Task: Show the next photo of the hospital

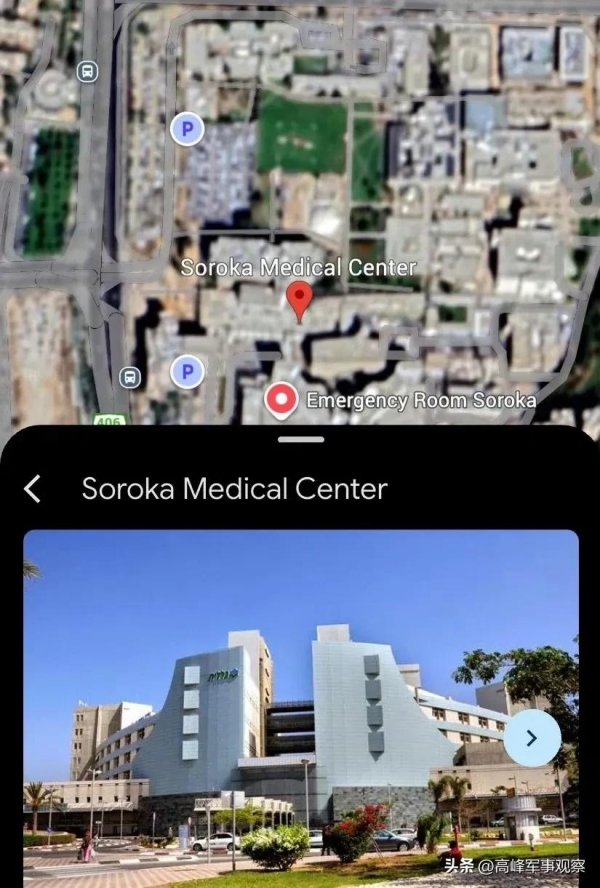Action: (x=531, y=738)
